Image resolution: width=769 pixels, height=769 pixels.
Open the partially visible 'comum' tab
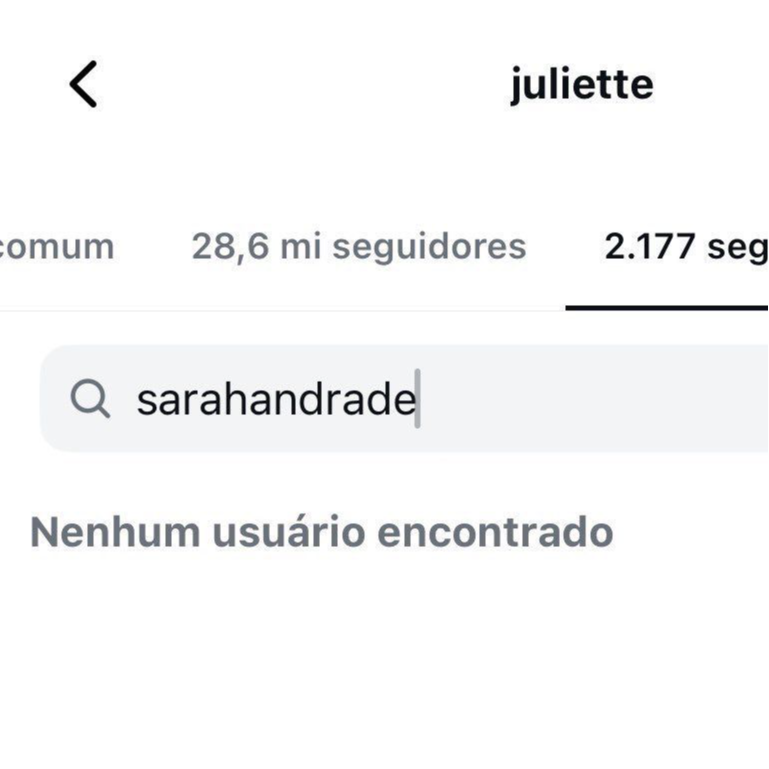point(56,246)
